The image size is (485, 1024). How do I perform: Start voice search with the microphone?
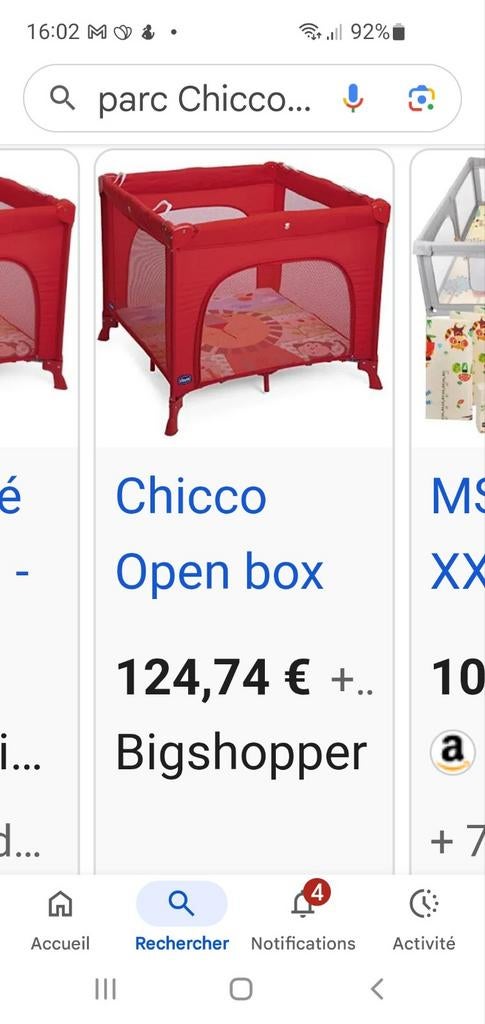(x=352, y=99)
